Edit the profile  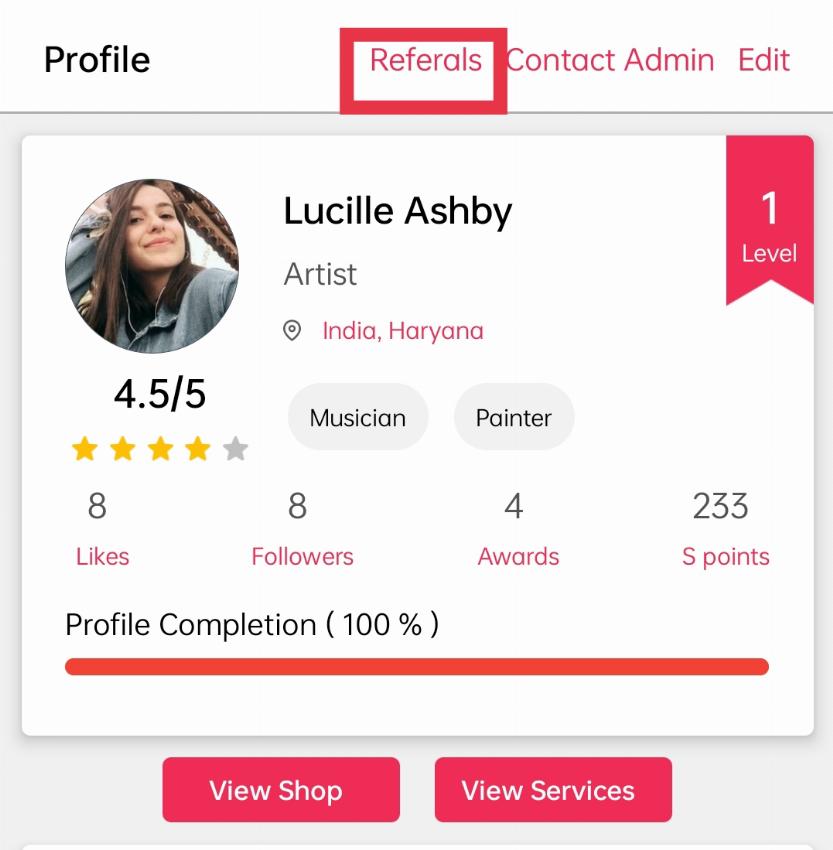(764, 61)
